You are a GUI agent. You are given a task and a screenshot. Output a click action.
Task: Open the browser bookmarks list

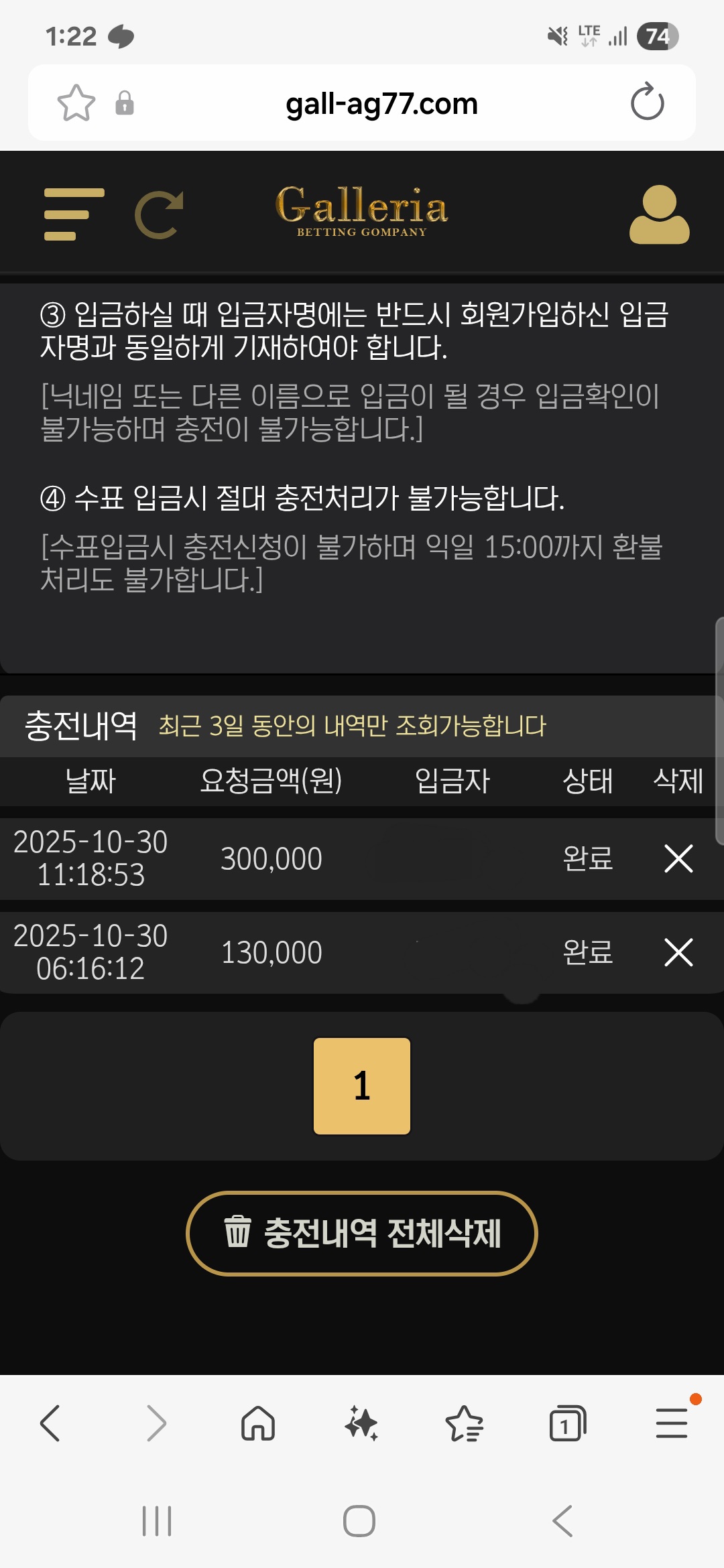coord(464,1423)
